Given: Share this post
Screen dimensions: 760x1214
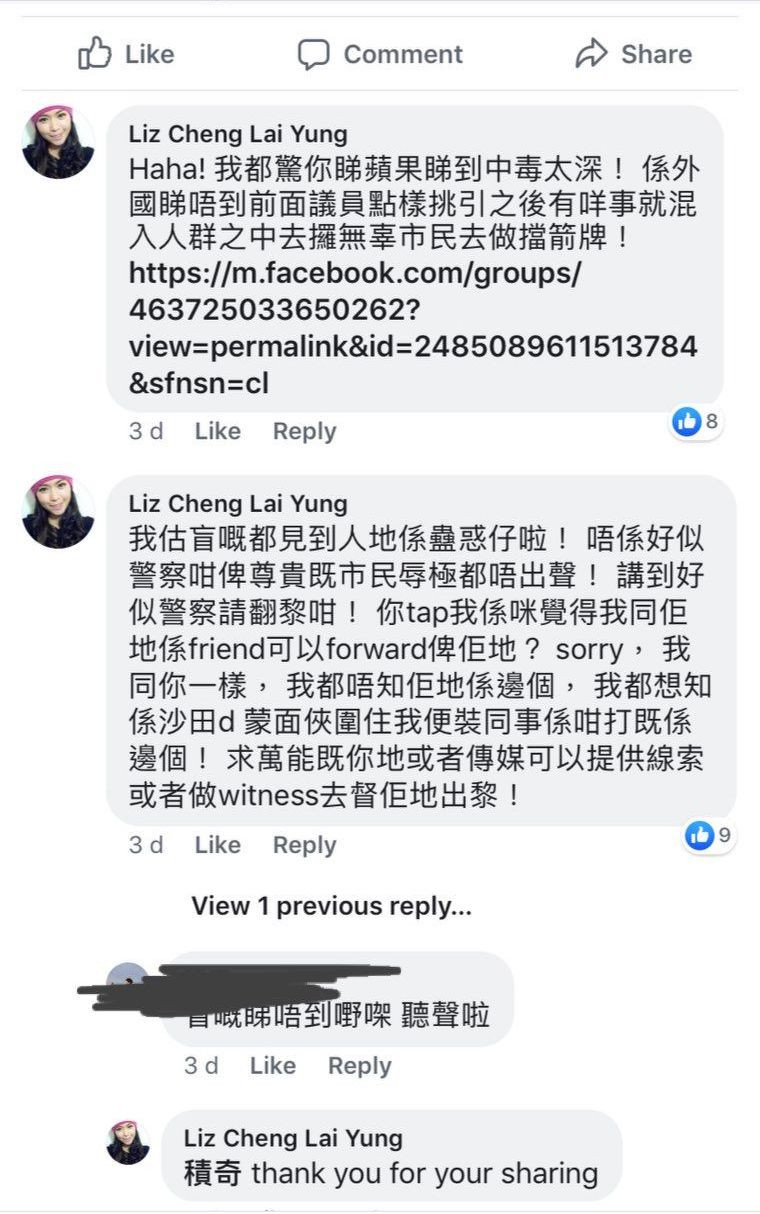Looking at the screenshot, I should point(633,54).
